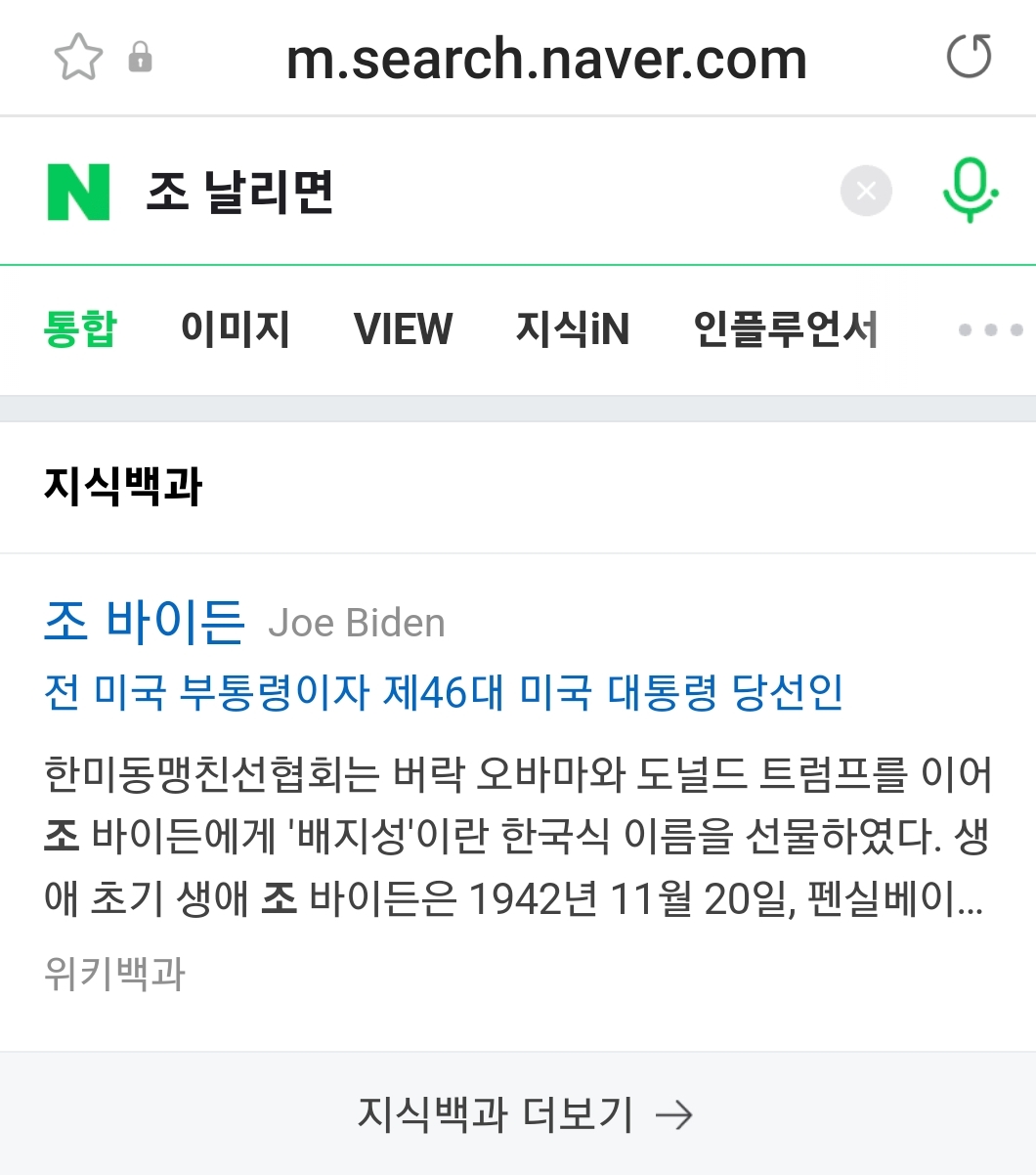Start voice search with the microphone
Screen dimensions: 1036x1175
[x=969, y=191]
